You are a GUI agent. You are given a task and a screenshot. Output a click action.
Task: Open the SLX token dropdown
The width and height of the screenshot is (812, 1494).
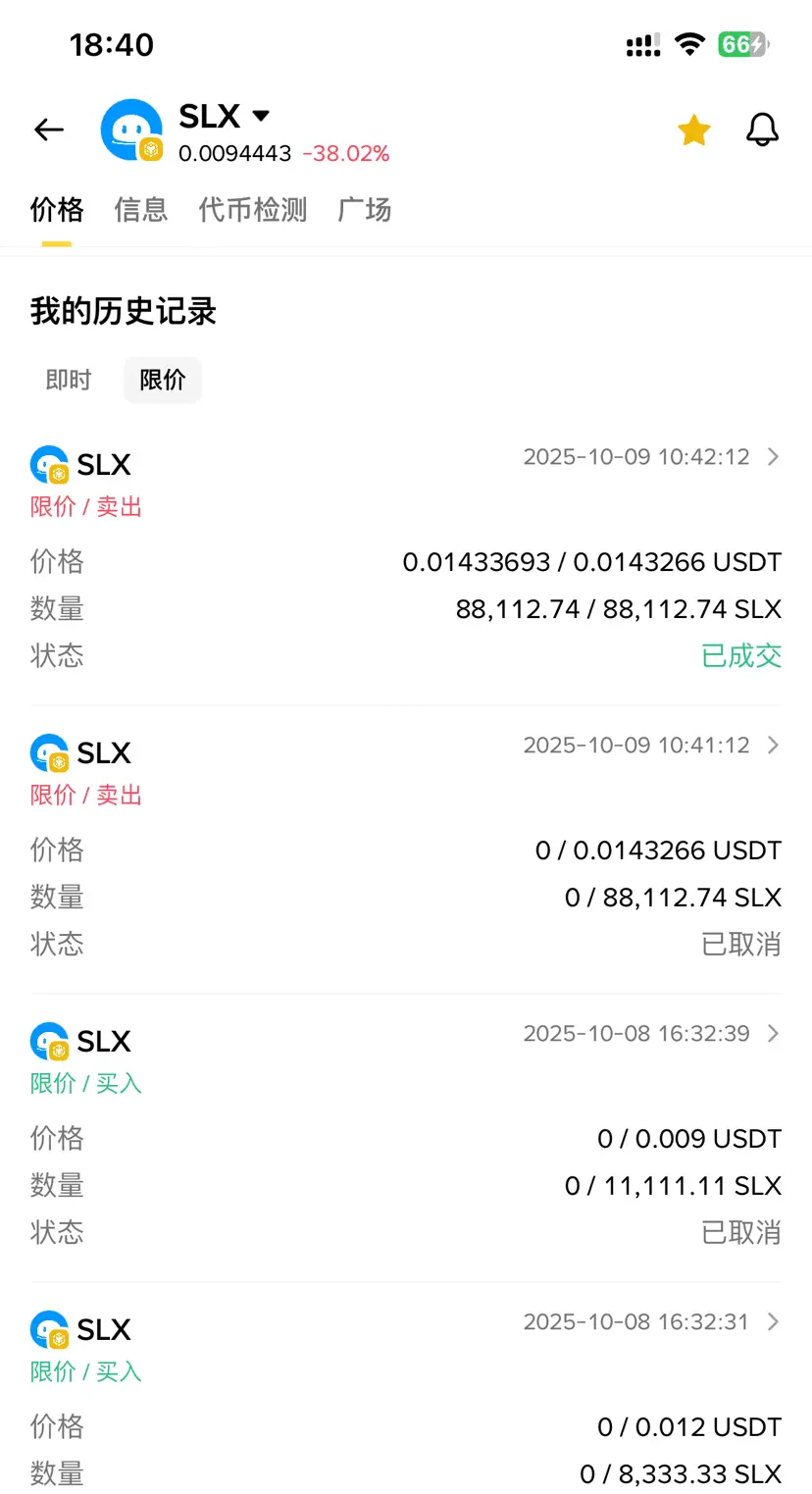click(260, 116)
